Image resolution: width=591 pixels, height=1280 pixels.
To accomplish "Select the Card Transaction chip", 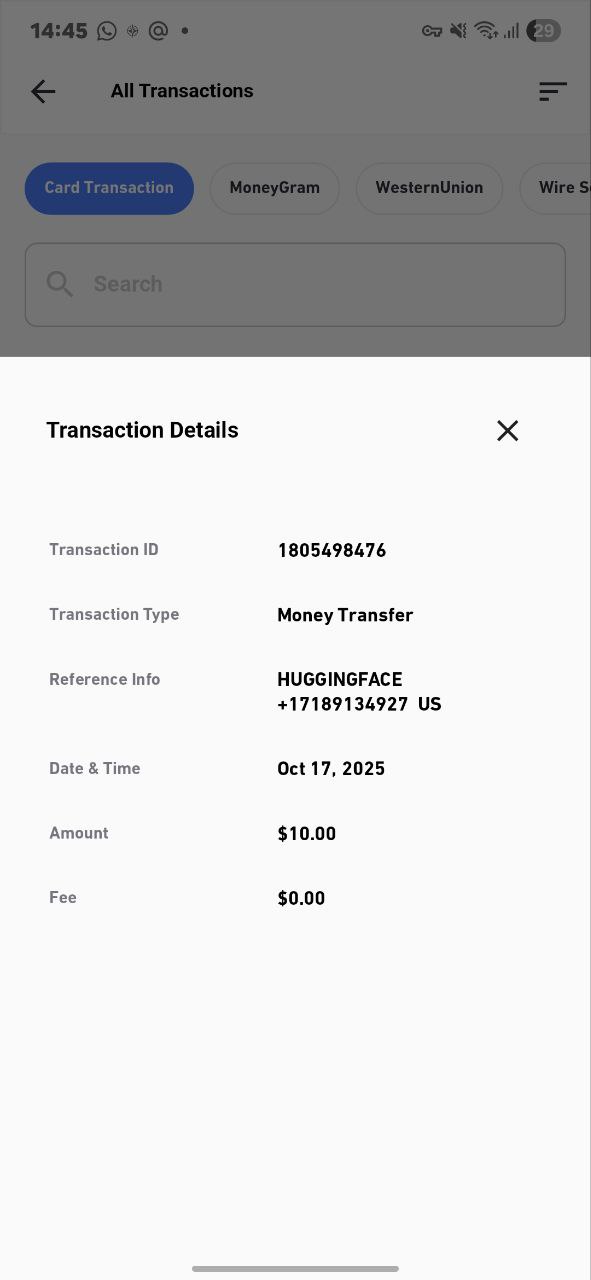I will [109, 188].
